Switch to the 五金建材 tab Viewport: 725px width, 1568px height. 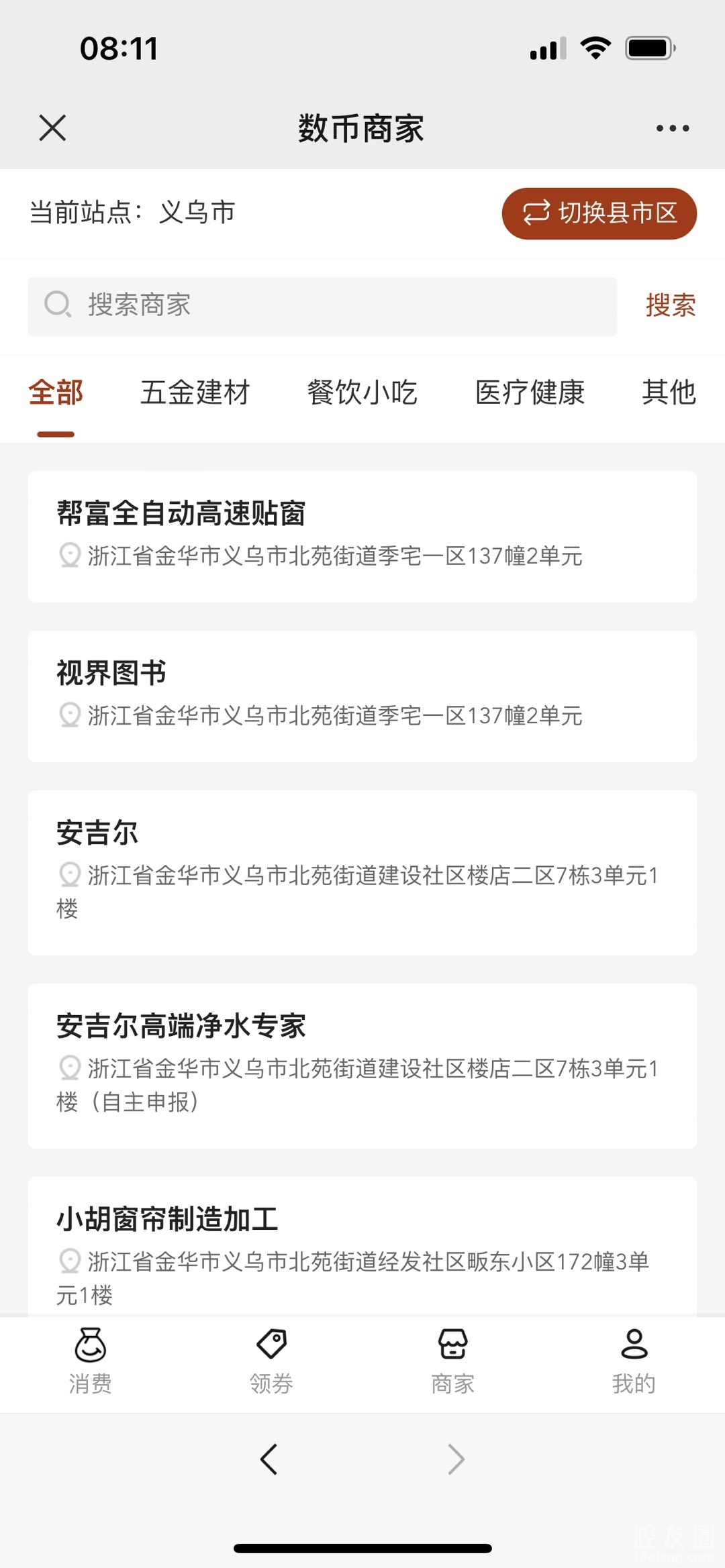[195, 393]
